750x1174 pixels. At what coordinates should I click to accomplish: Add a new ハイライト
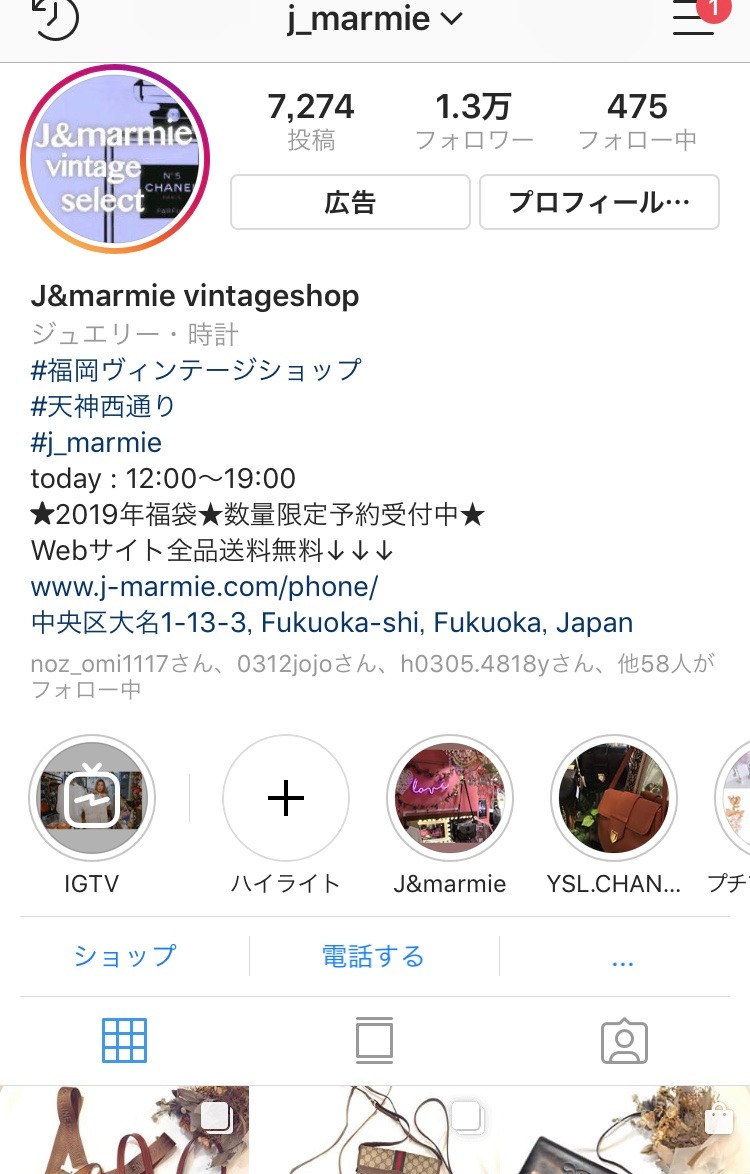click(286, 798)
